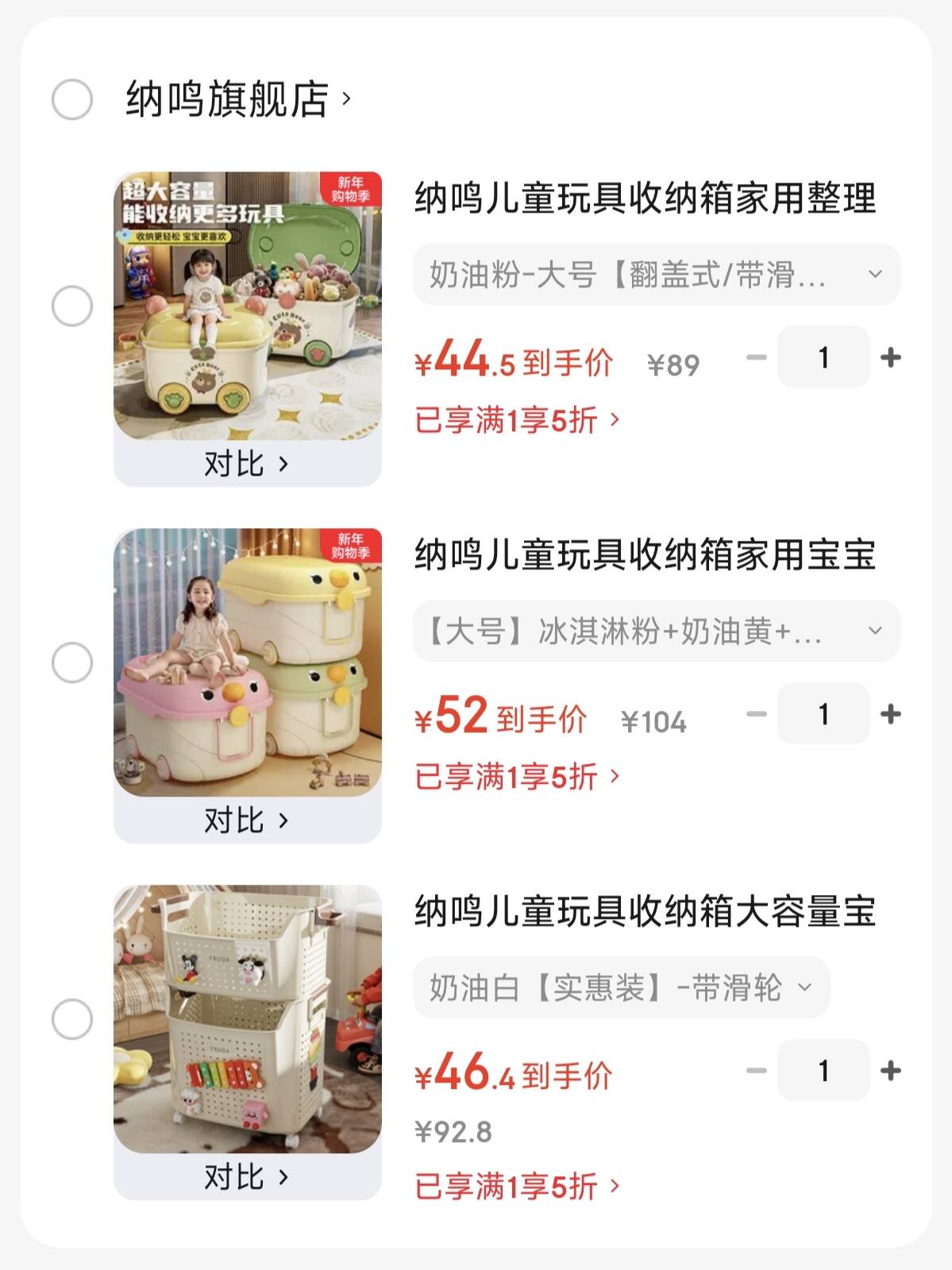
Task: Add one more of the ¥52 item
Action: pyautogui.click(x=890, y=714)
